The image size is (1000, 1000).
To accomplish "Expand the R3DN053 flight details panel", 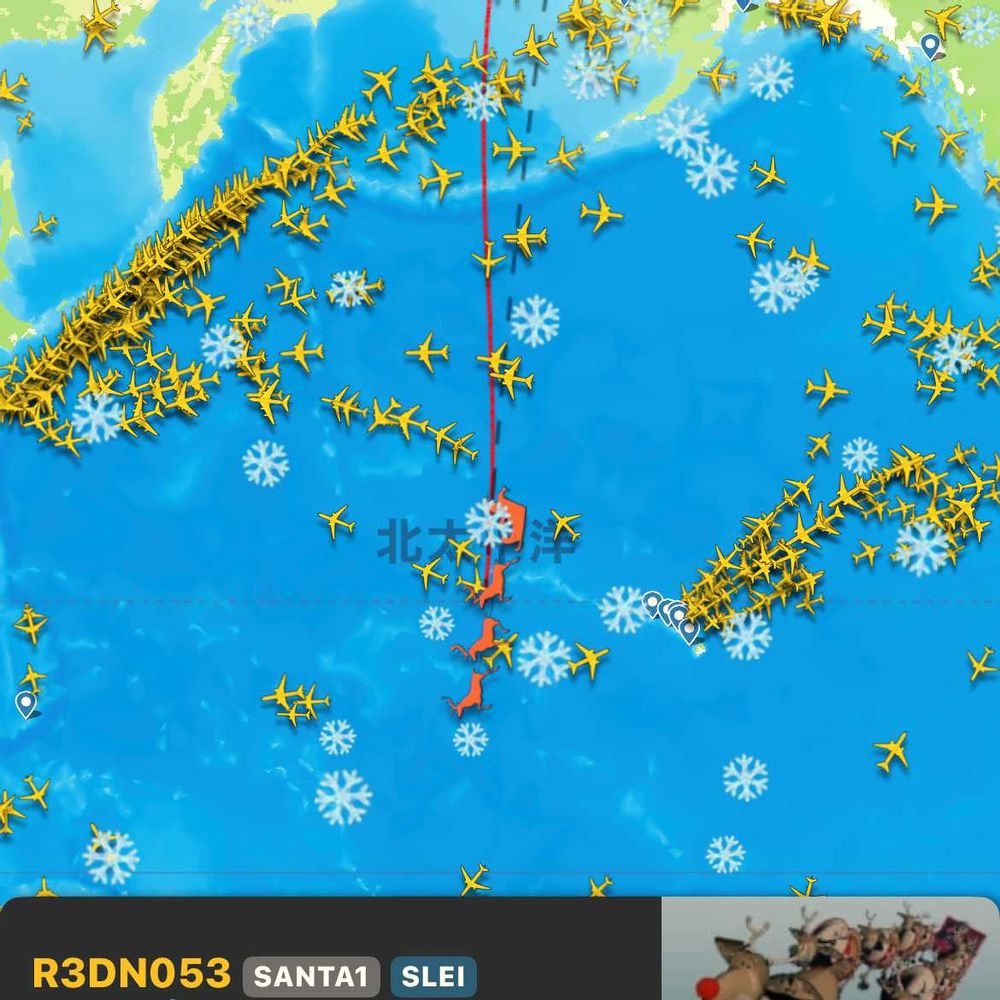I will [330, 948].
